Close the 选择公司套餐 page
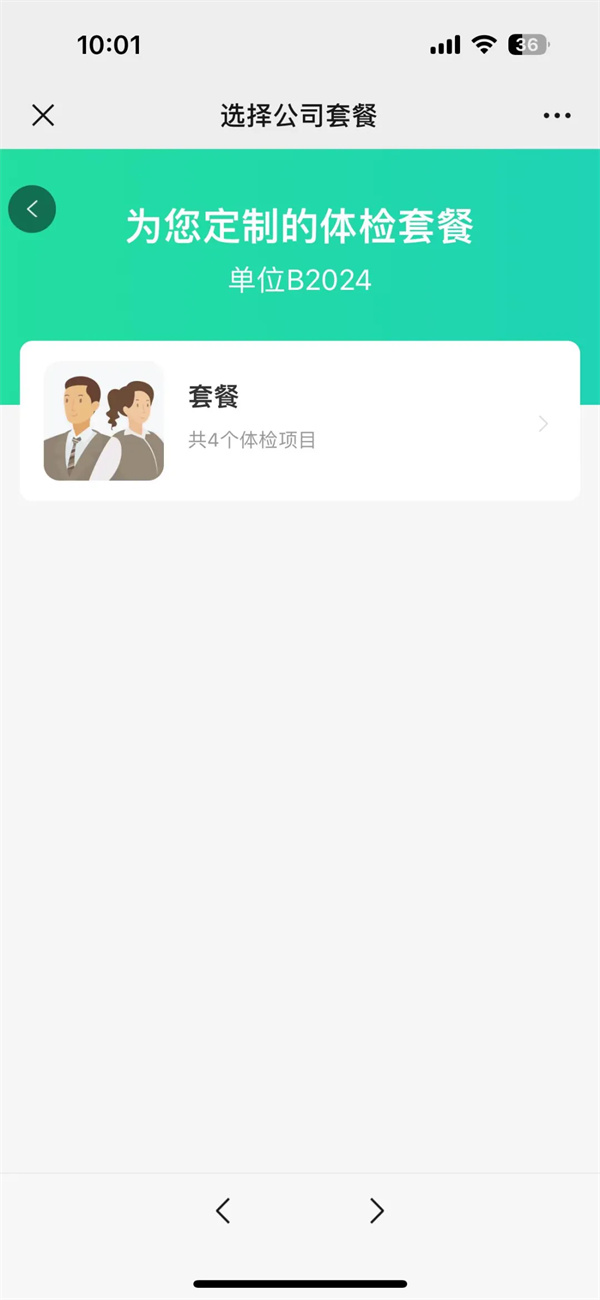This screenshot has height=1300, width=600. [x=43, y=115]
